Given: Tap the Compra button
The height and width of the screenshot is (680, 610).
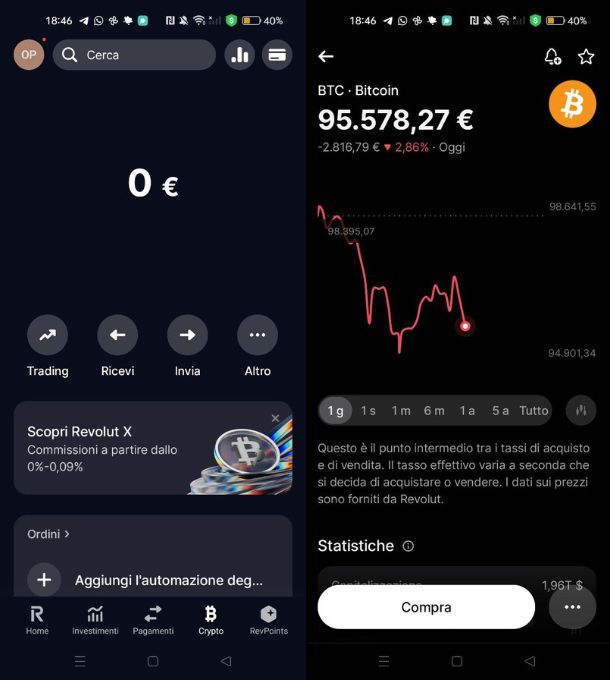Looking at the screenshot, I should tap(426, 607).
